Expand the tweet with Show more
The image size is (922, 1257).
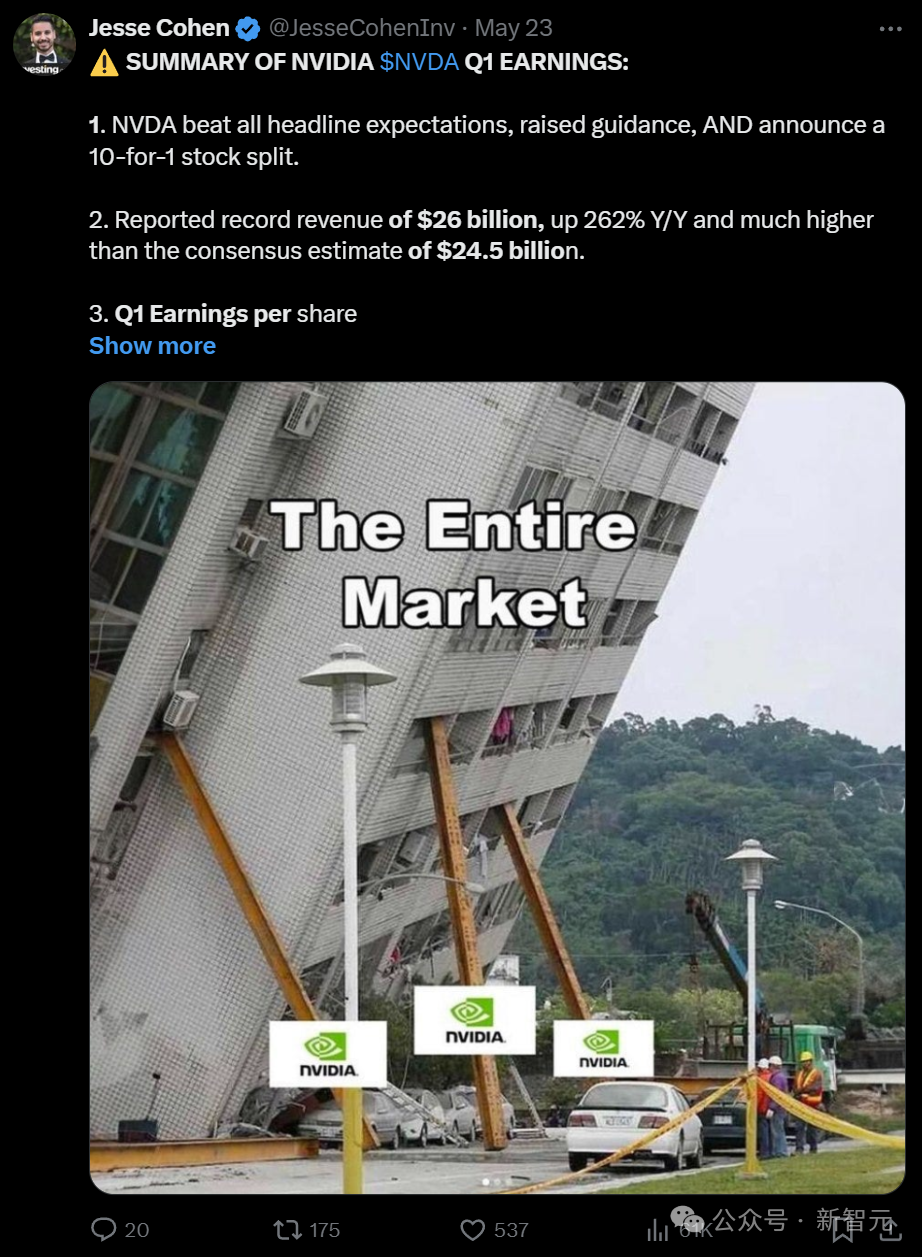click(x=152, y=346)
